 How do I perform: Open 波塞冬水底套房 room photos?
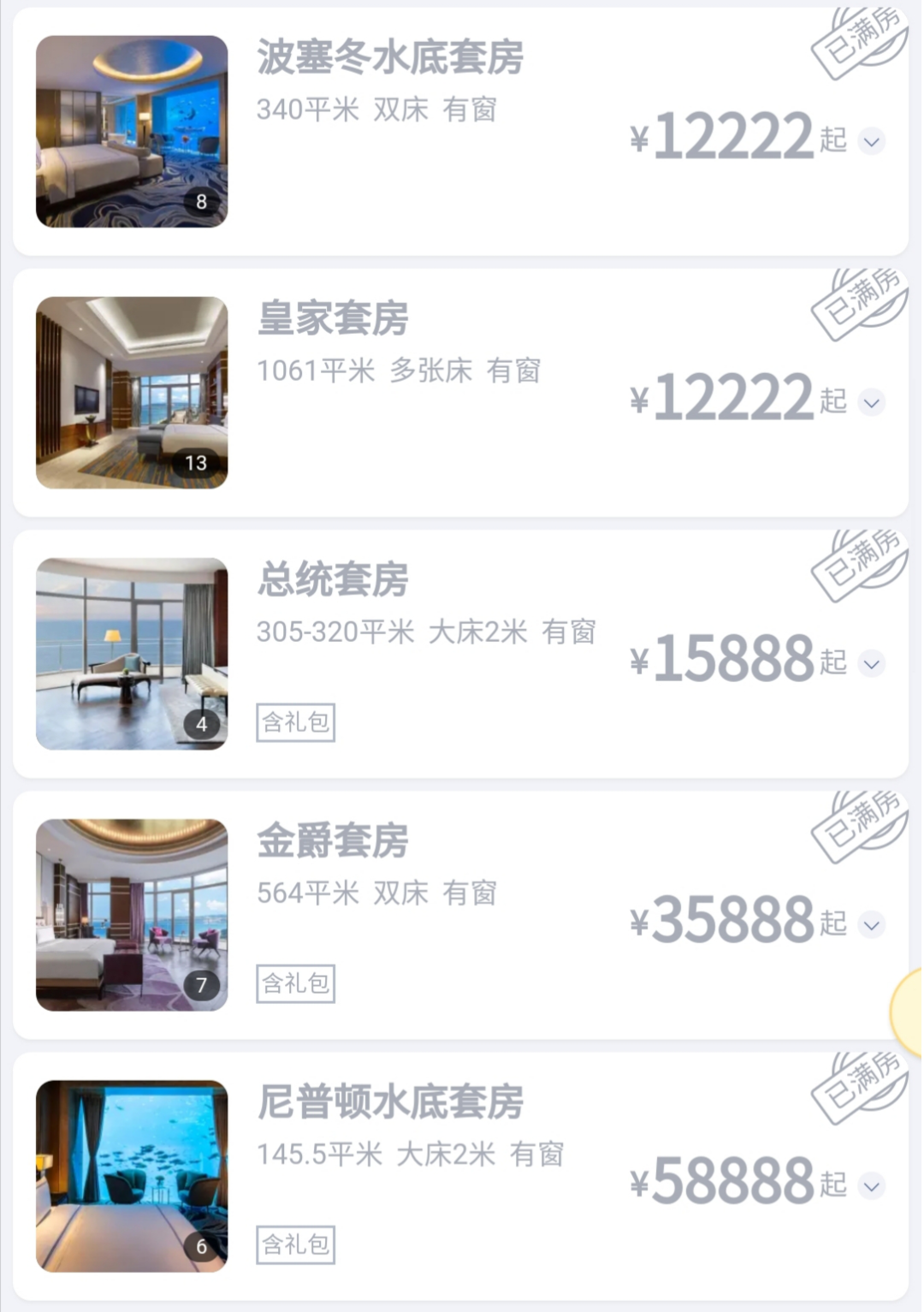click(132, 131)
